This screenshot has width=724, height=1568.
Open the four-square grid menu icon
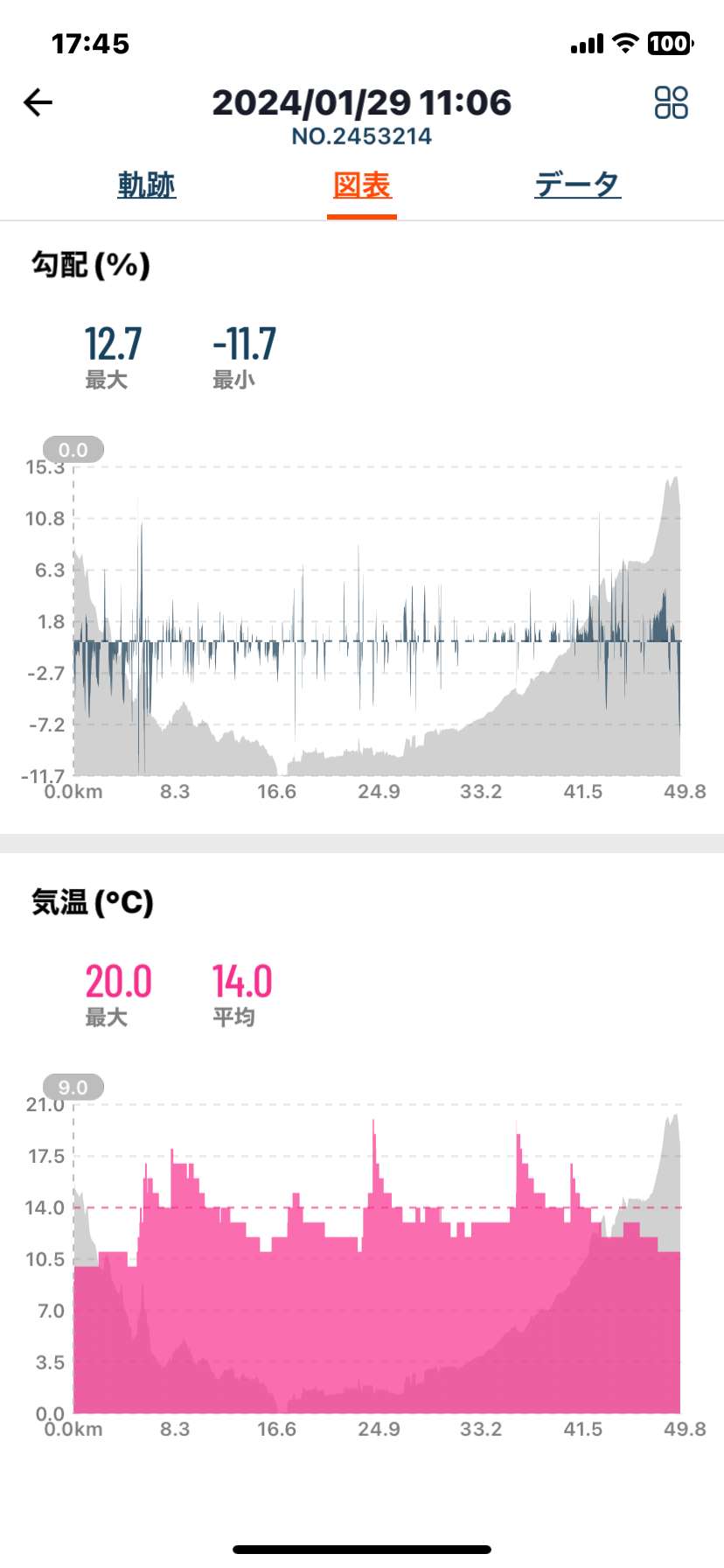click(x=671, y=102)
